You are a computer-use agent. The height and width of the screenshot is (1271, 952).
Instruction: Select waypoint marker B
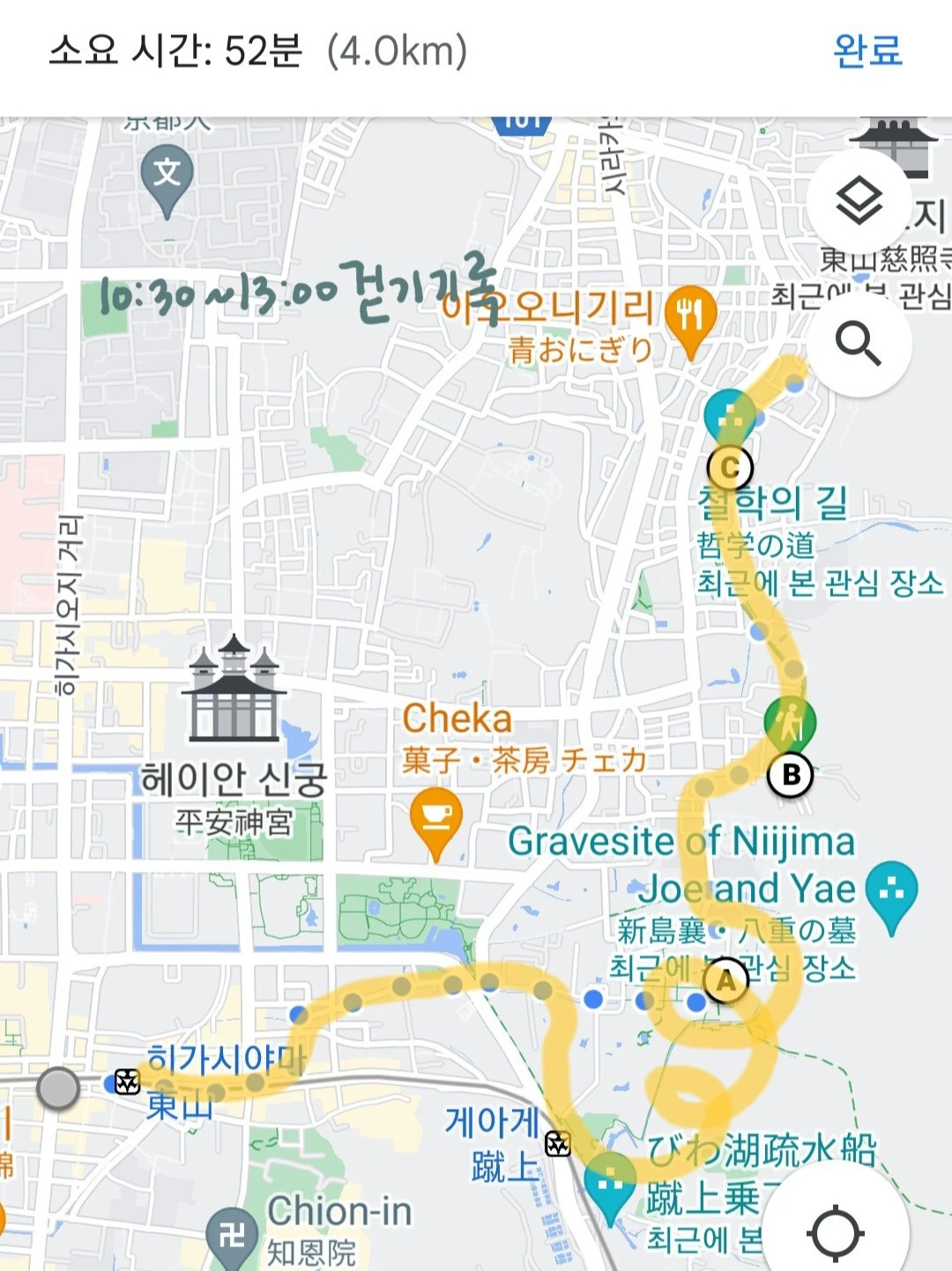tap(791, 775)
